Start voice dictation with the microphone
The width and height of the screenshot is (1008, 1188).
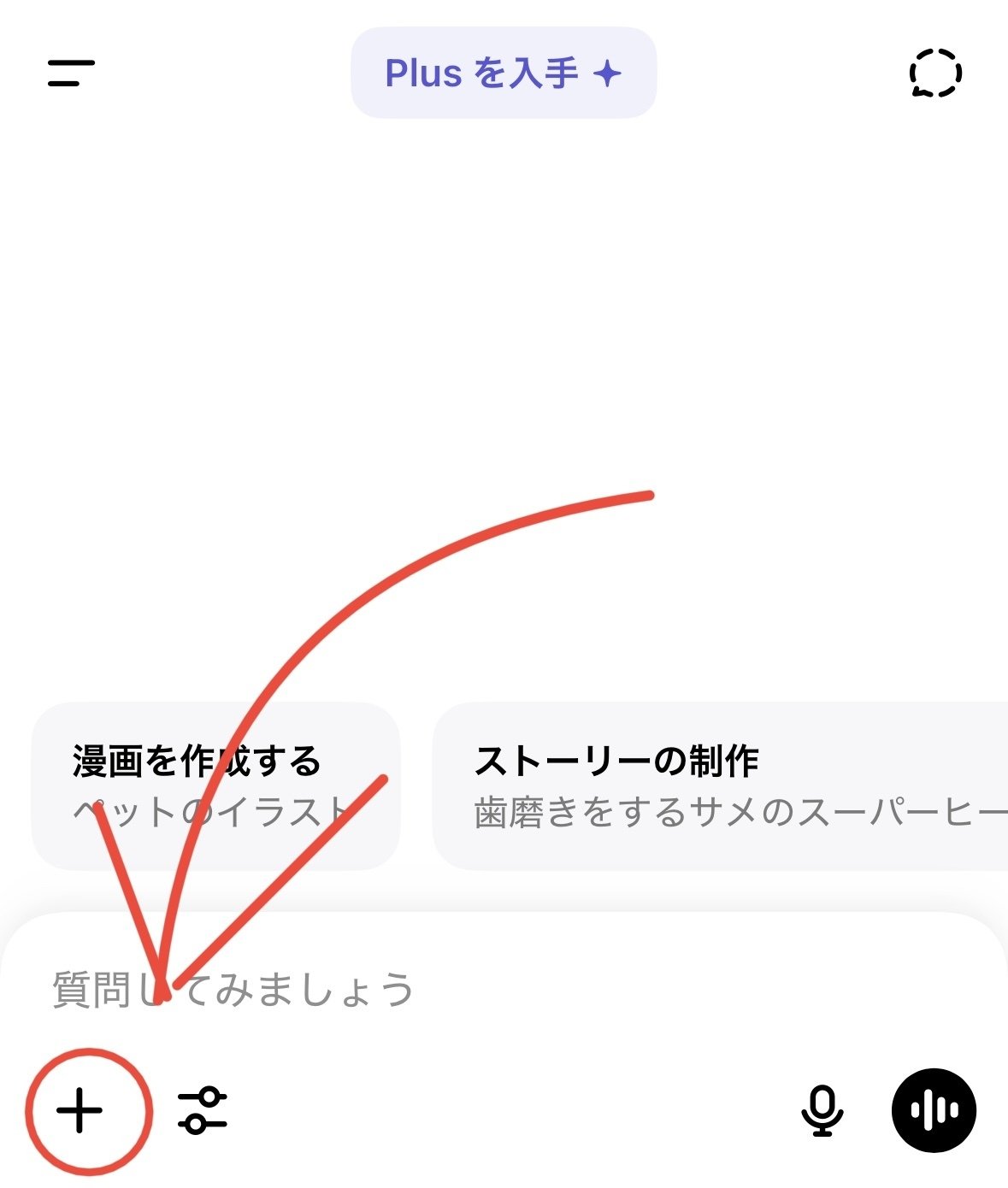point(822,1111)
